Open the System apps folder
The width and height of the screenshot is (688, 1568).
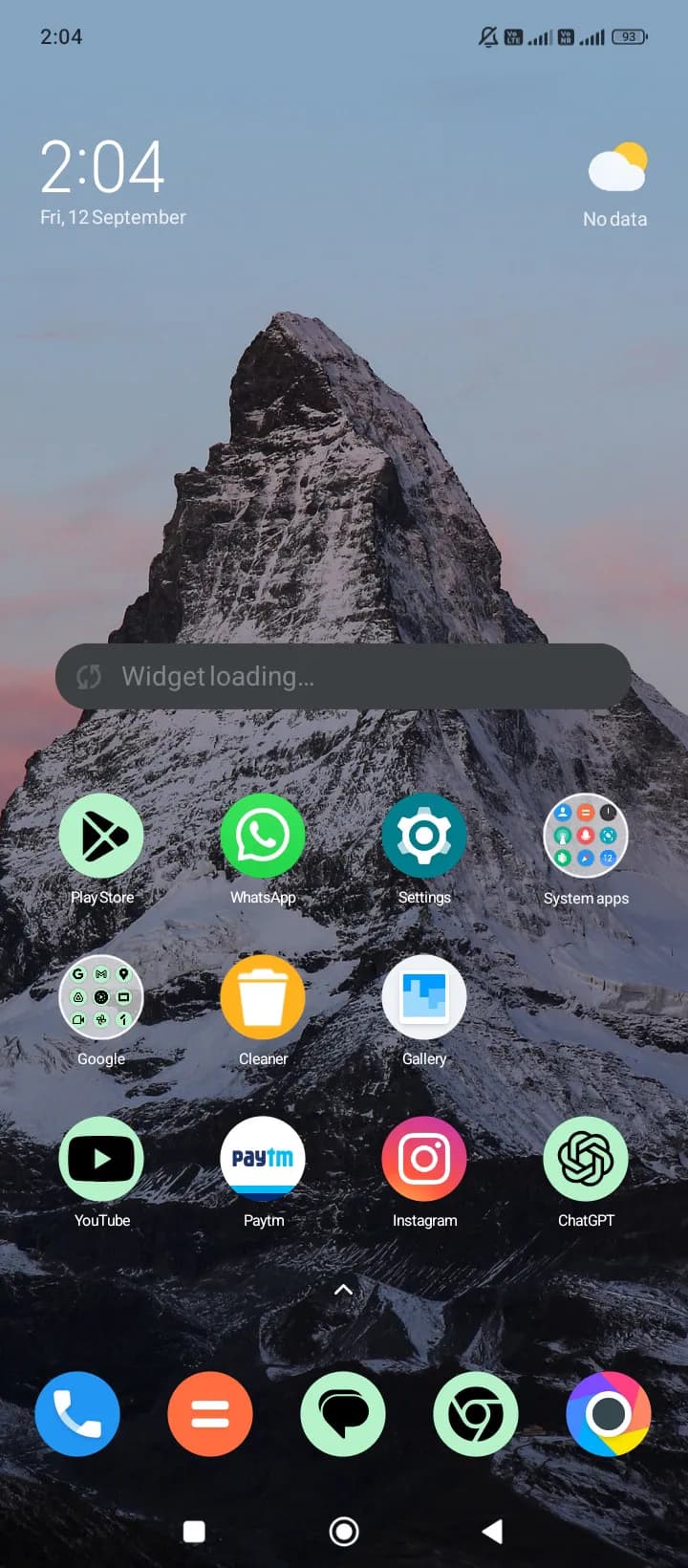(x=586, y=836)
